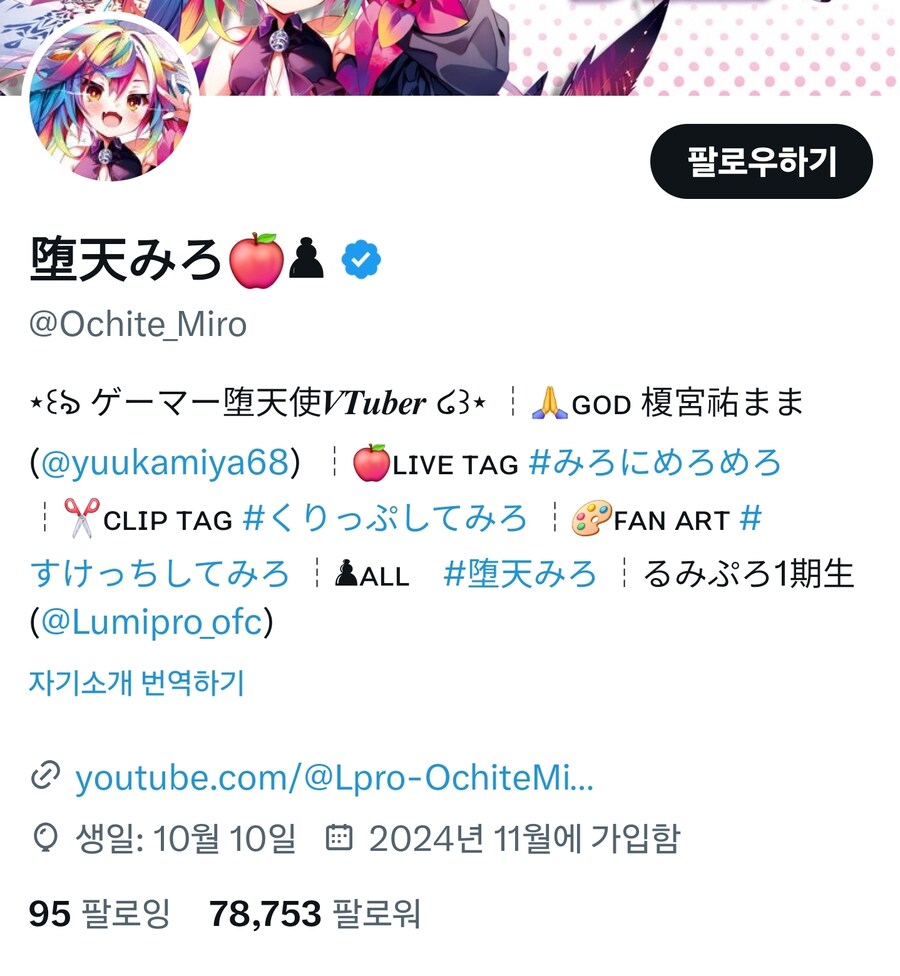View the 95 팔로잉 following list
Screen dimensions: 900x976
click(x=100, y=912)
